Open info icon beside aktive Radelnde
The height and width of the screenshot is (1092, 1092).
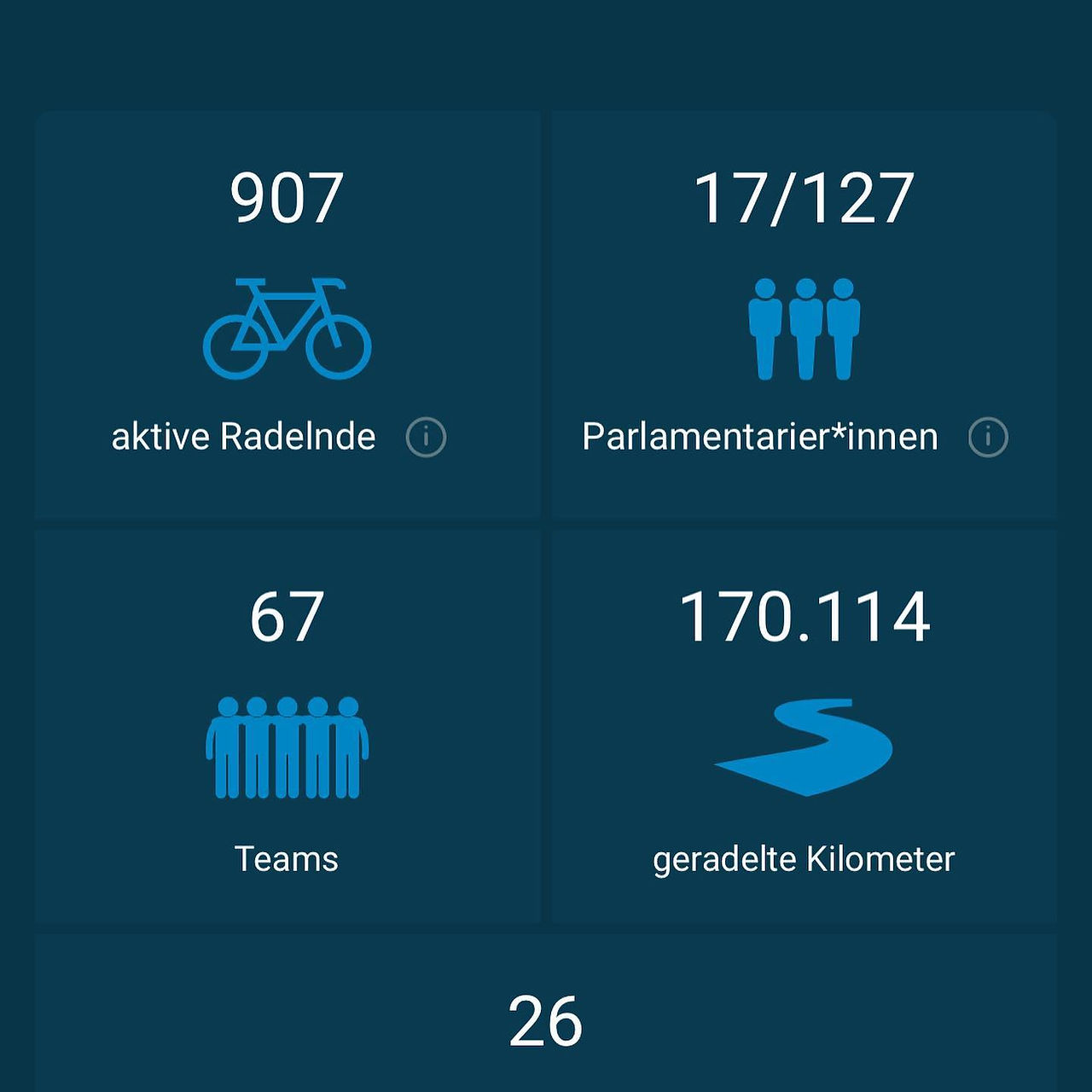(426, 438)
